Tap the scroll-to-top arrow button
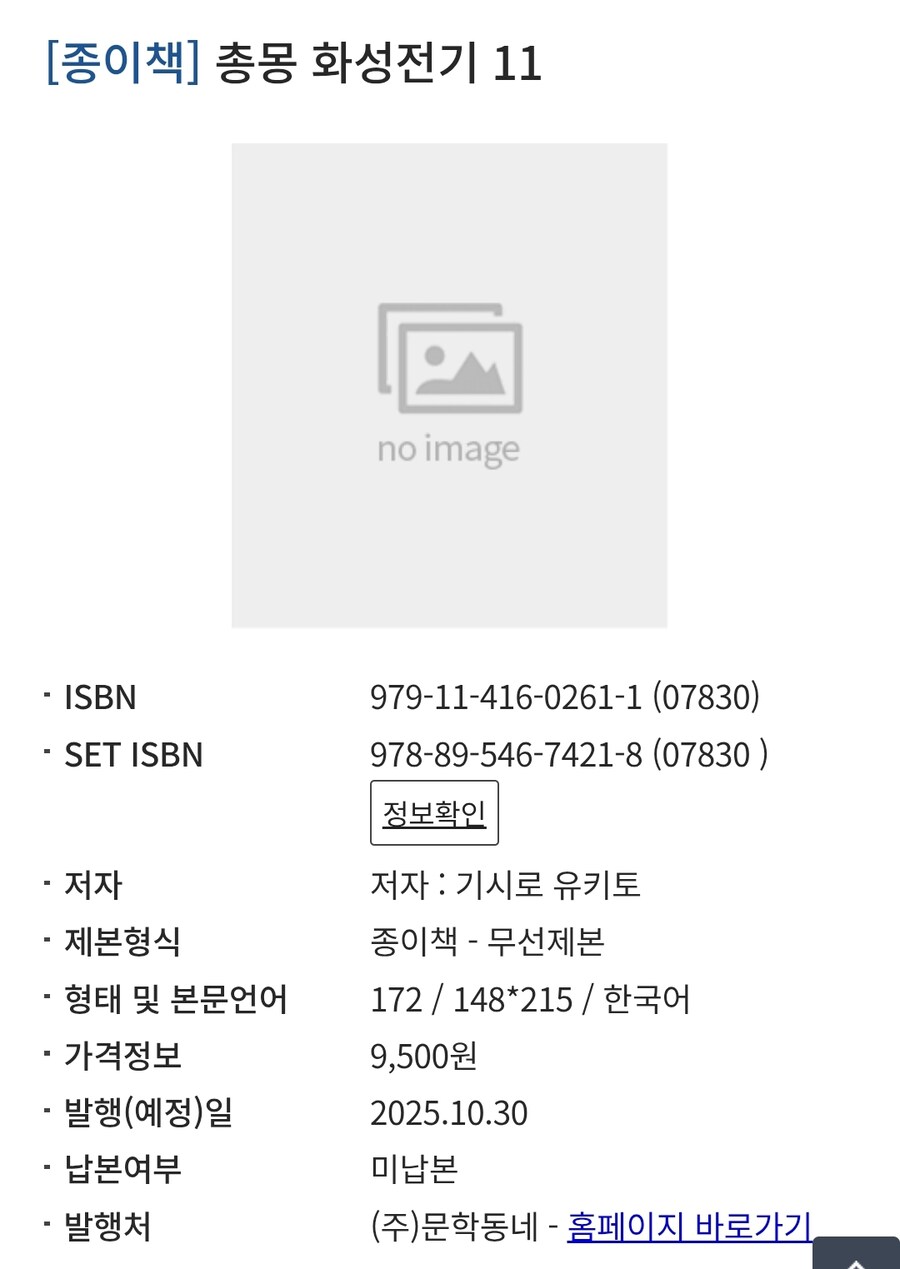The width and height of the screenshot is (900, 1269). (856, 1255)
